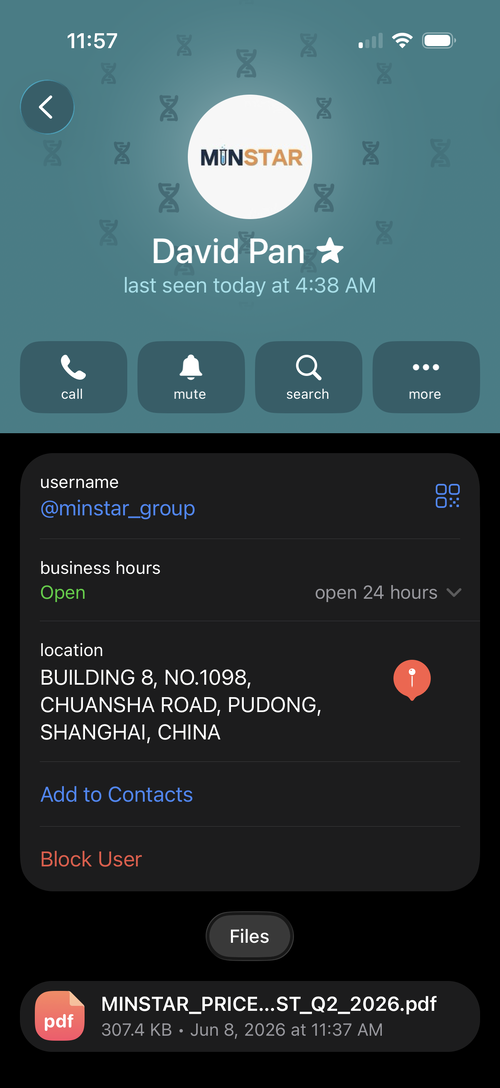
Task: Search in this chat
Action: pos(309,377)
